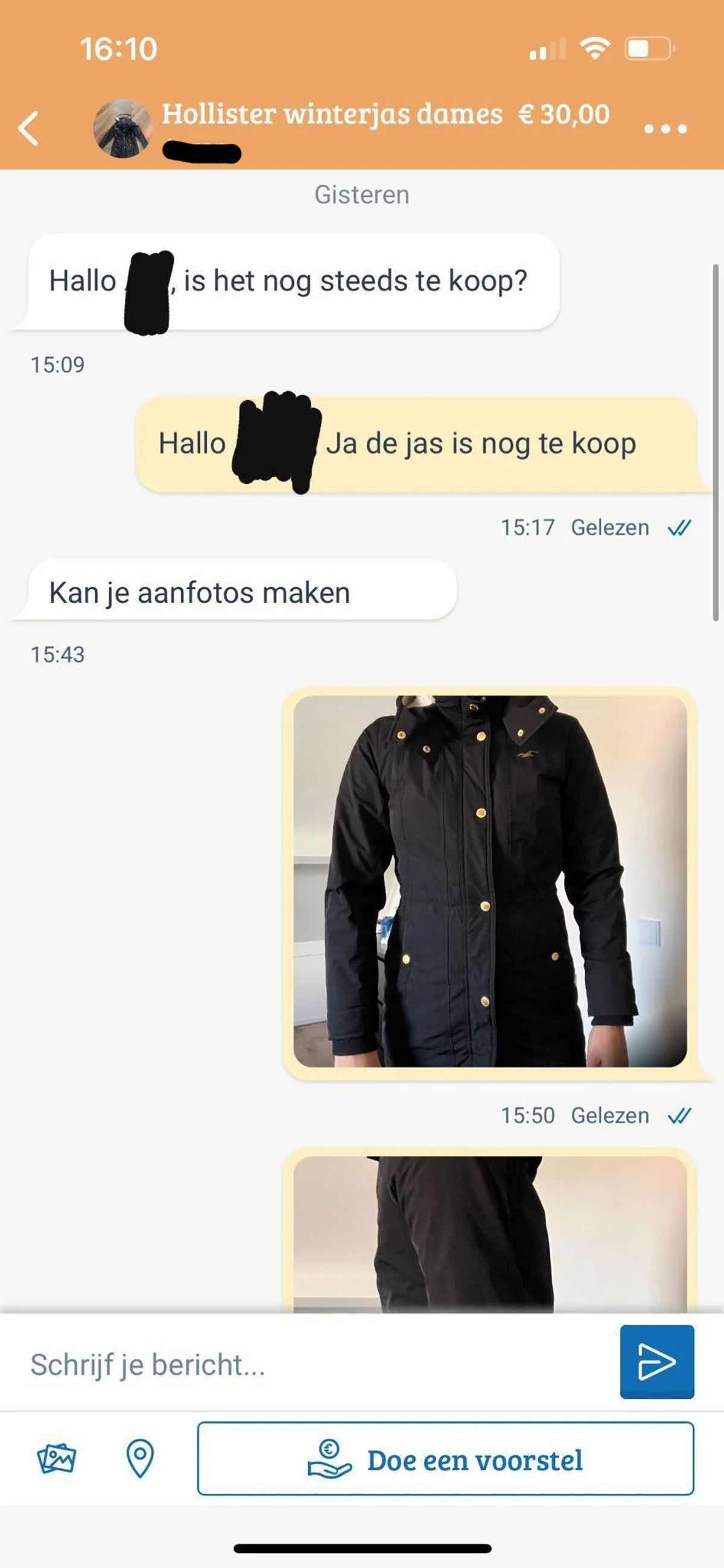
Task: Go back to the conversations list
Action: coord(28,129)
